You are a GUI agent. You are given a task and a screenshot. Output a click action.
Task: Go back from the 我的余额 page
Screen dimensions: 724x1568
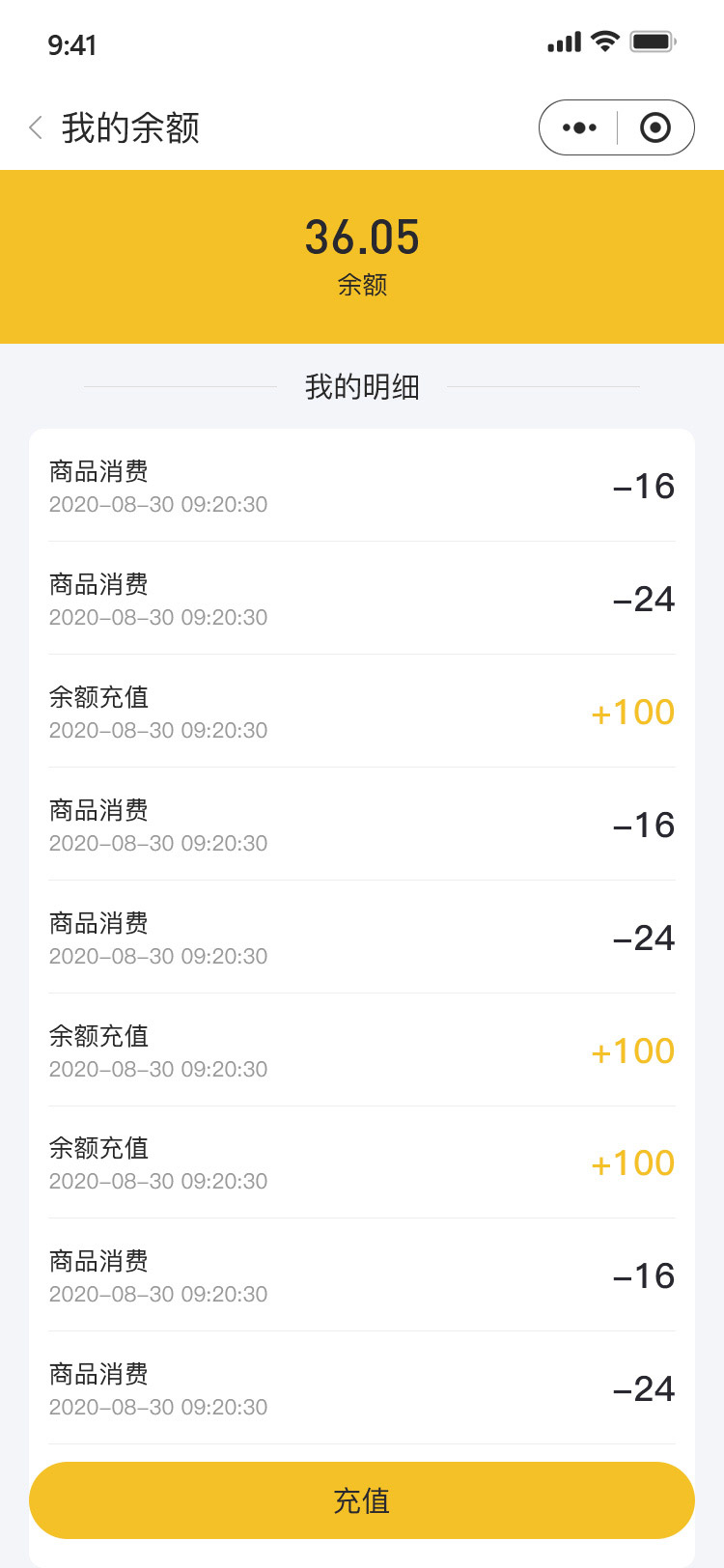pos(36,127)
